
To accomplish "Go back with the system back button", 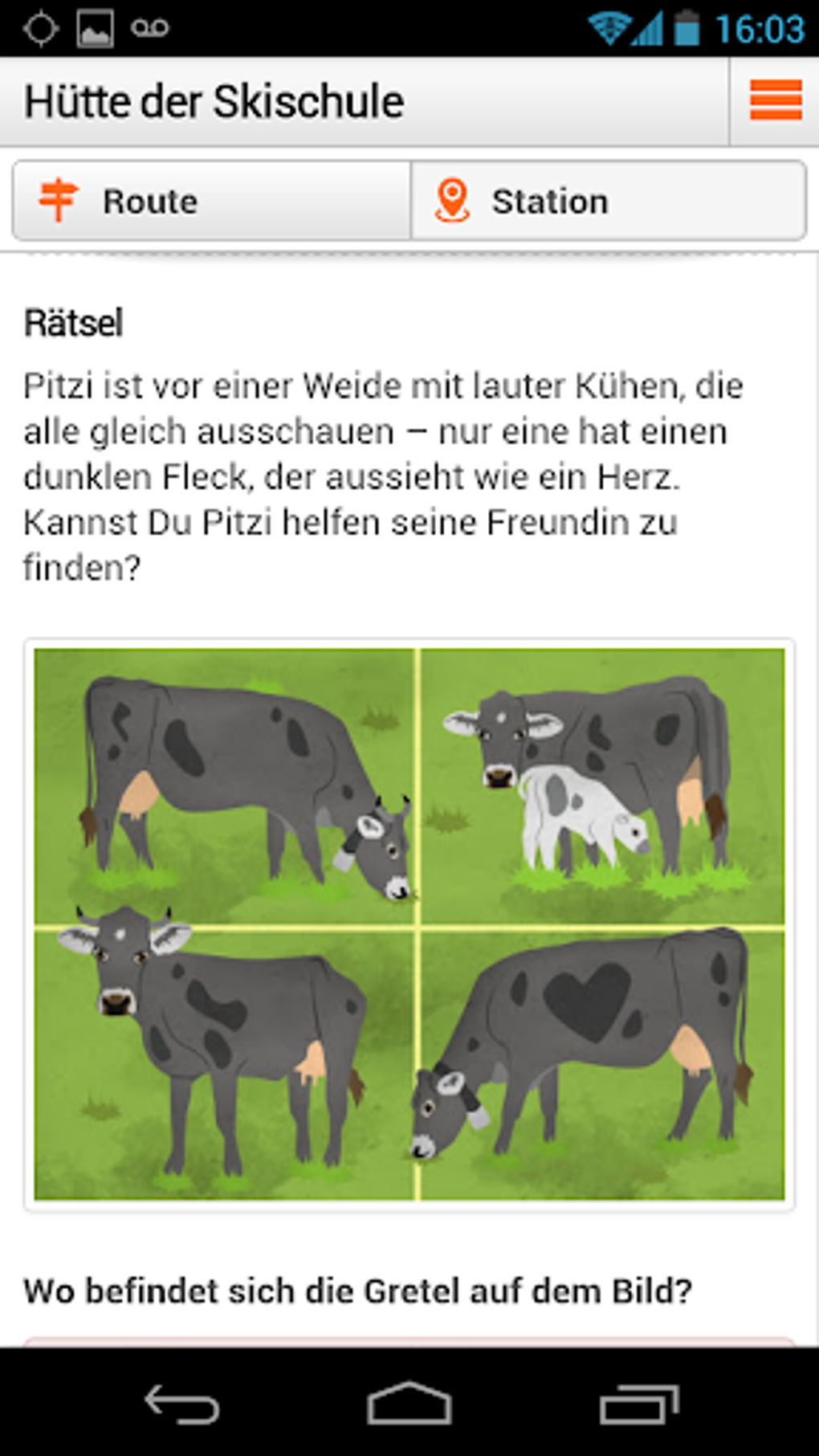I will [181, 1405].
